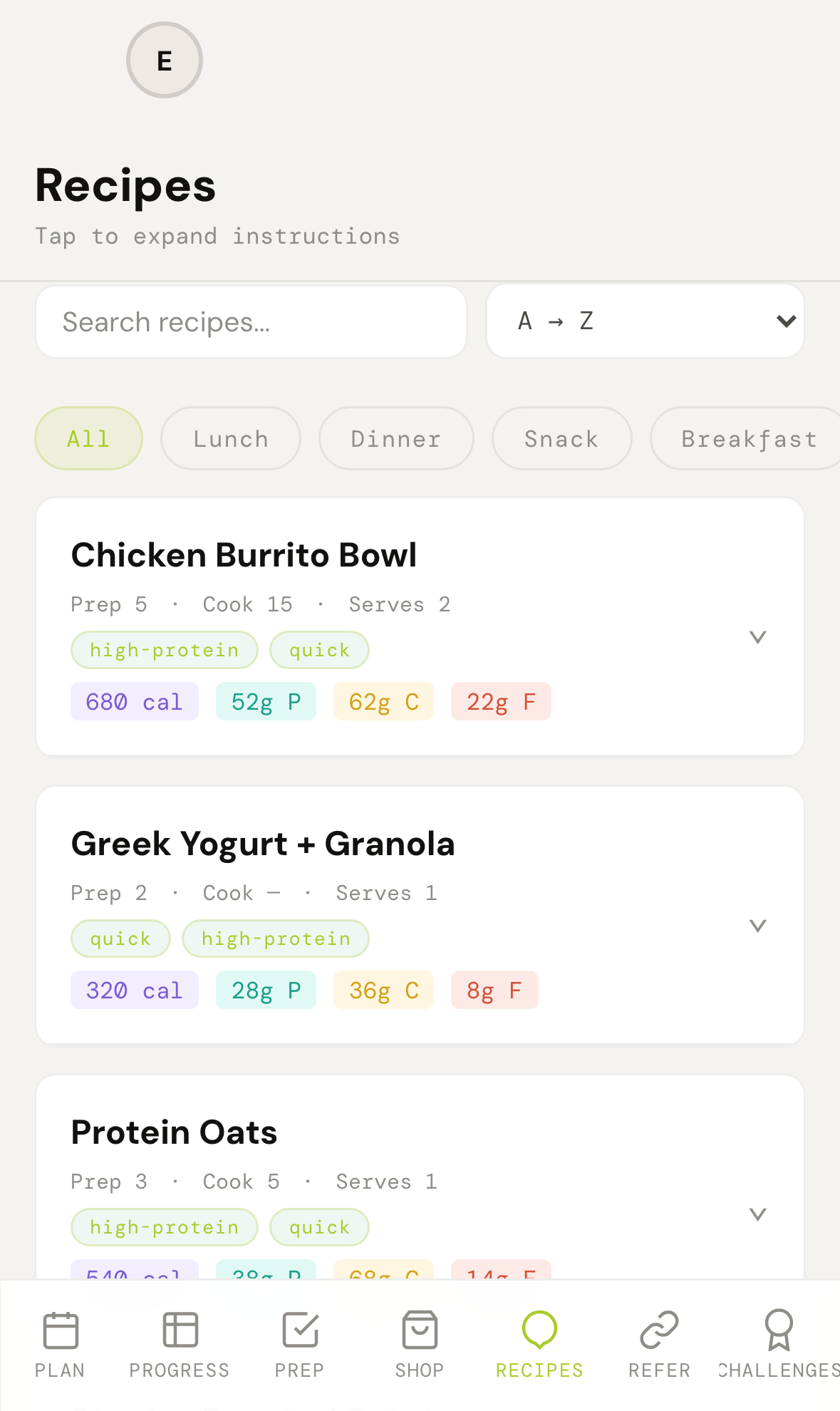Select the Progress icon in bottom navigation
Viewport: 840px width, 1411px height.
(x=179, y=1340)
